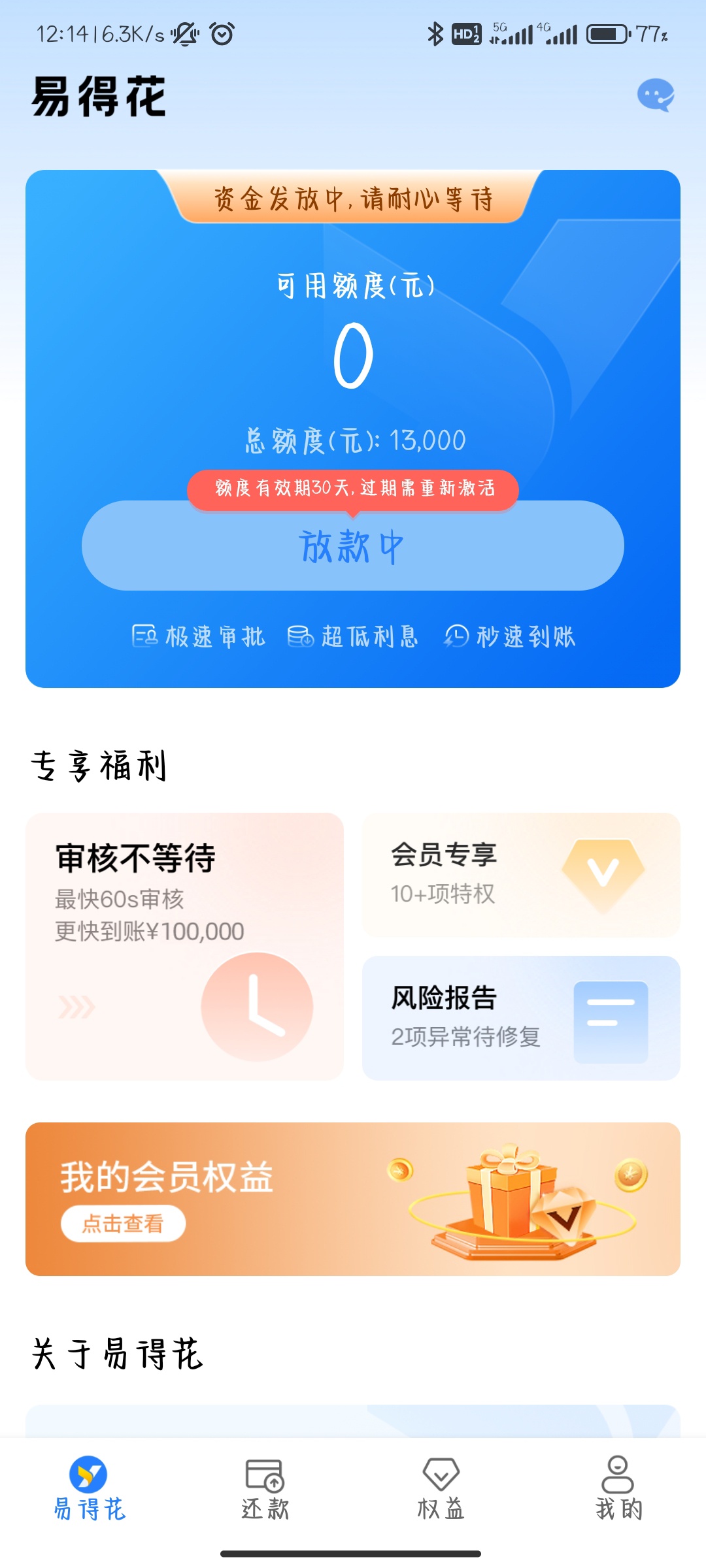
Task: Open the 审核不等待 card
Action: click(184, 946)
